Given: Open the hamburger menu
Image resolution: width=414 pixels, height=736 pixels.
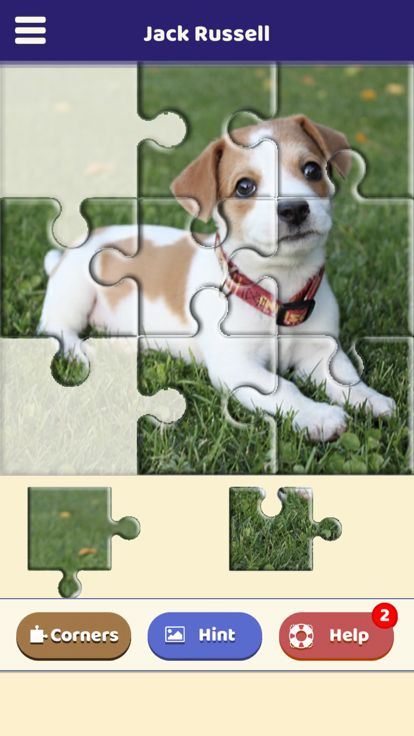Looking at the screenshot, I should pos(31,31).
